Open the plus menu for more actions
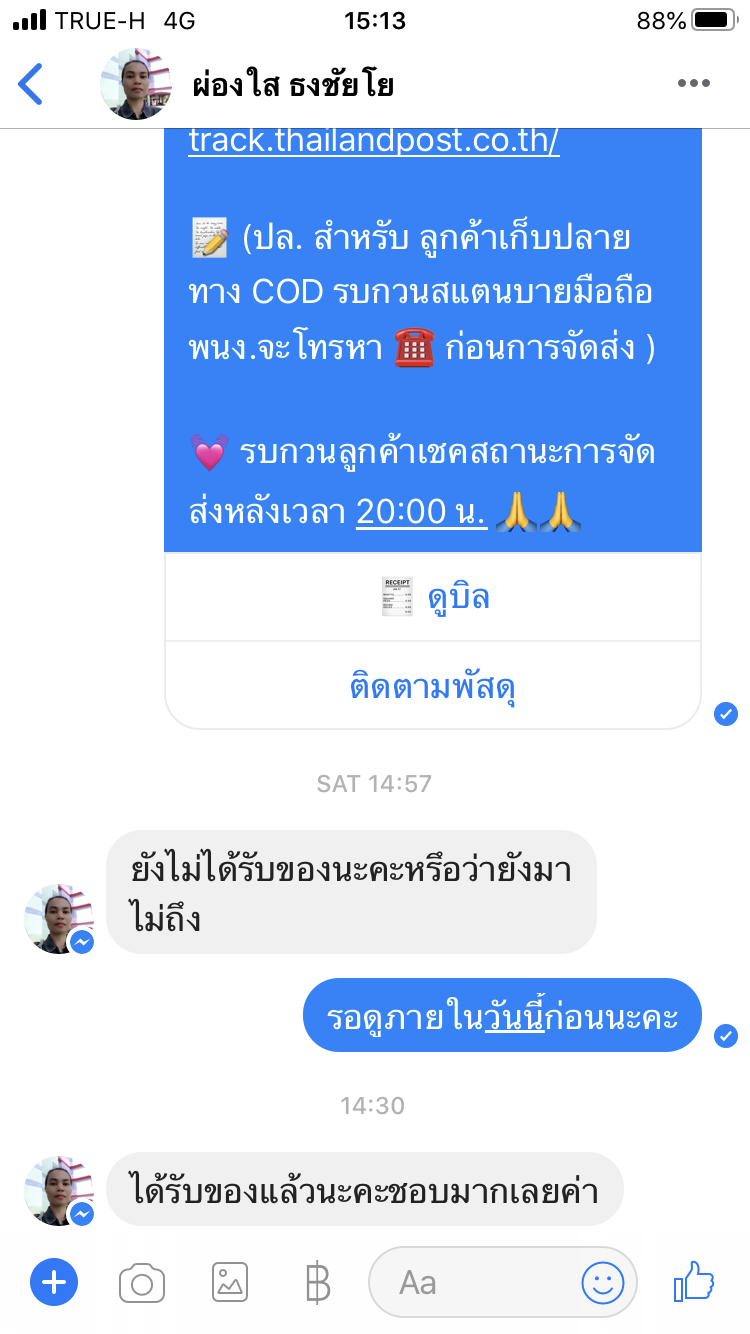 point(54,1282)
